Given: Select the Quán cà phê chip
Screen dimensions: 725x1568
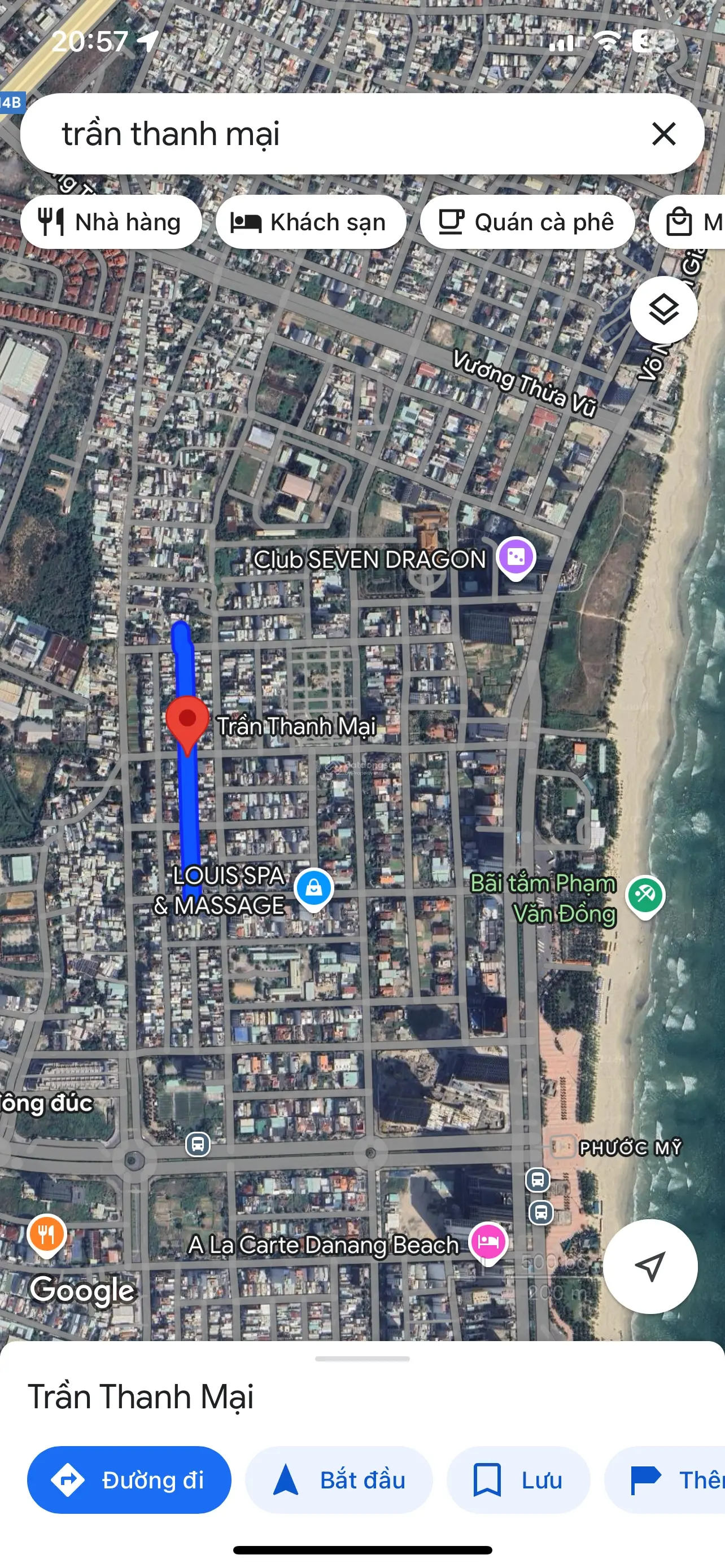Looking at the screenshot, I should point(527,222).
